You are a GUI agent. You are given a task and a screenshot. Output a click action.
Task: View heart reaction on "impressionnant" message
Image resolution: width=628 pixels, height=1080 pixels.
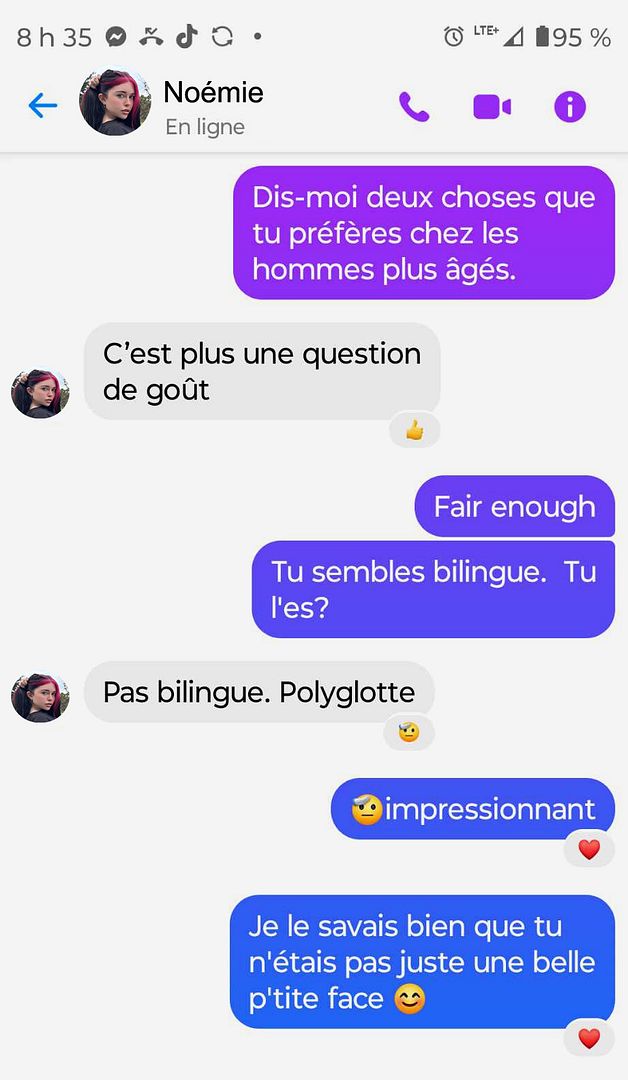[589, 850]
